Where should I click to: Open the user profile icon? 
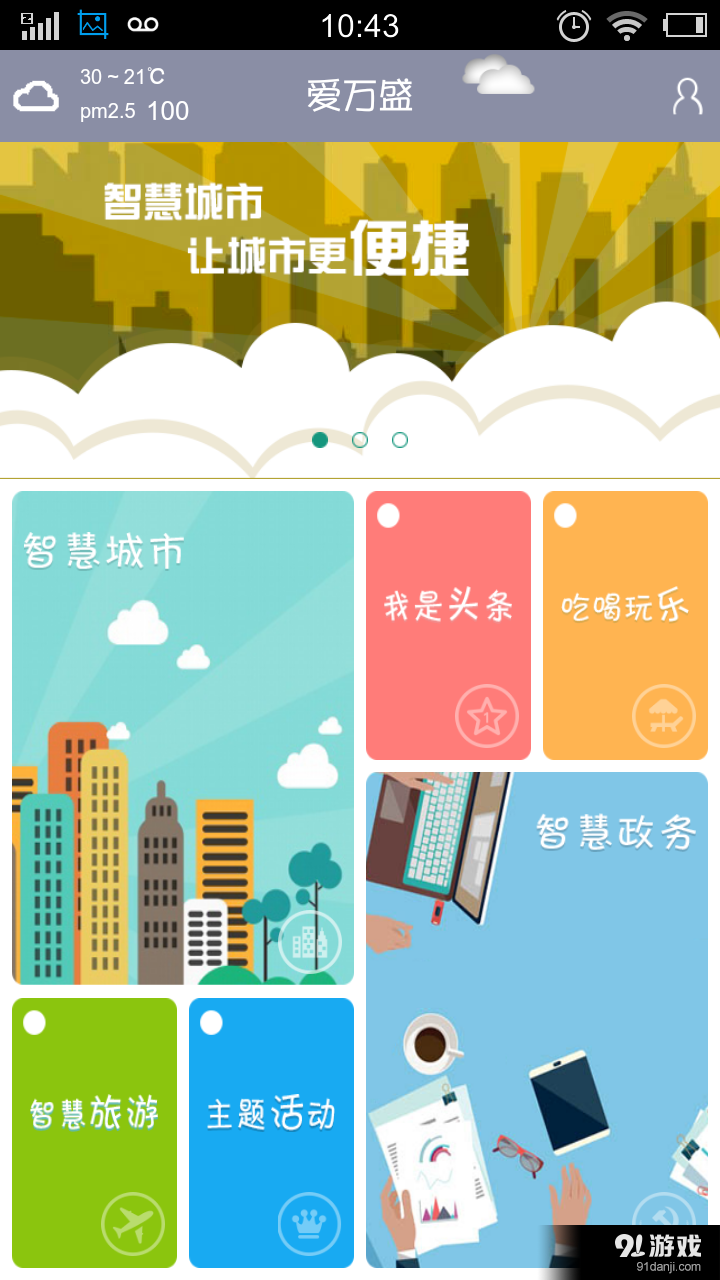point(686,97)
